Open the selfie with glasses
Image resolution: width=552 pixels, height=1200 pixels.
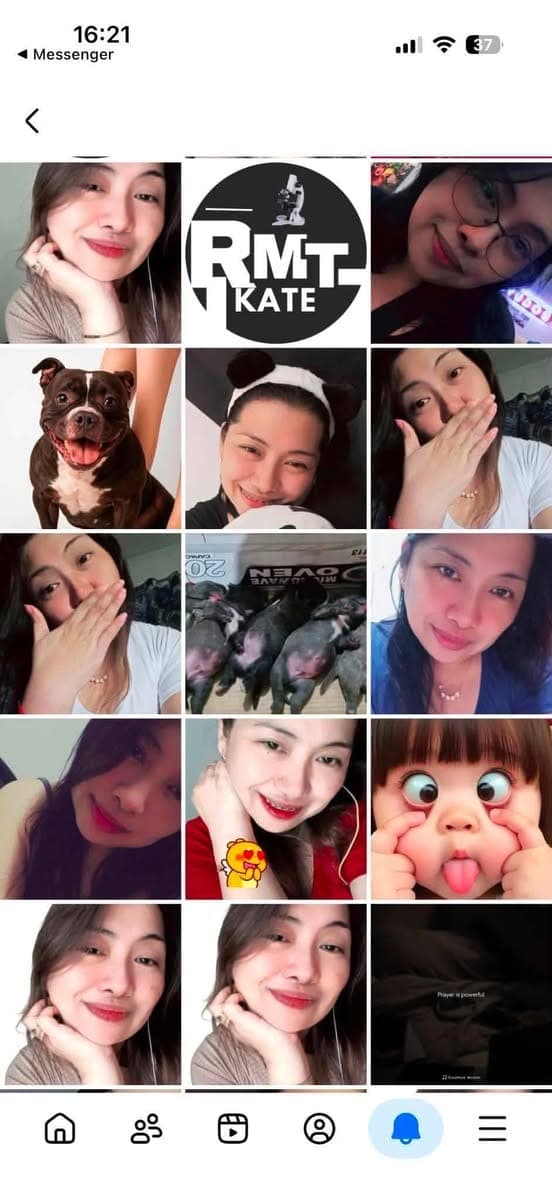click(x=461, y=252)
